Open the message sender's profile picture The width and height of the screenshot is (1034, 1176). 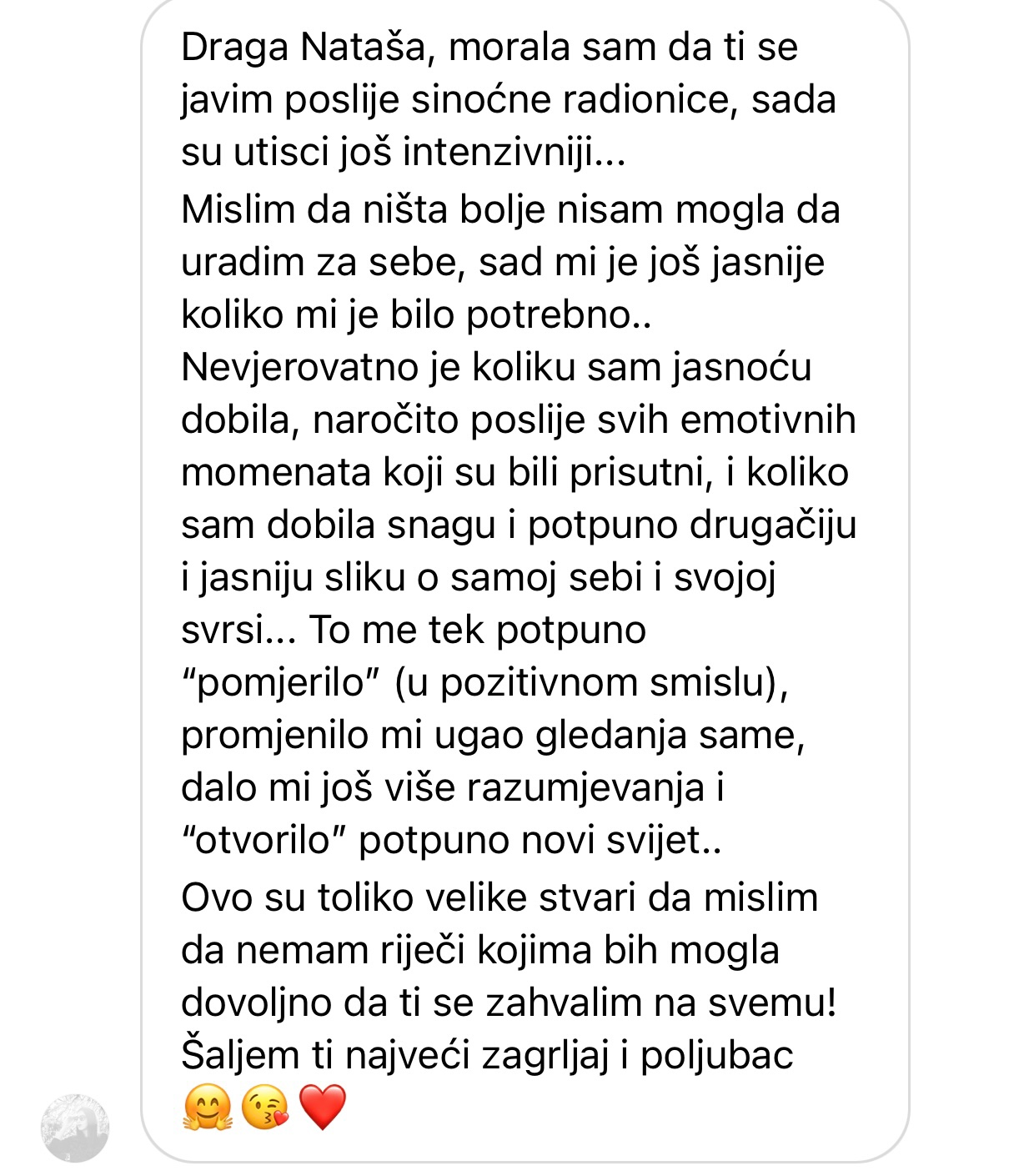click(x=75, y=1128)
